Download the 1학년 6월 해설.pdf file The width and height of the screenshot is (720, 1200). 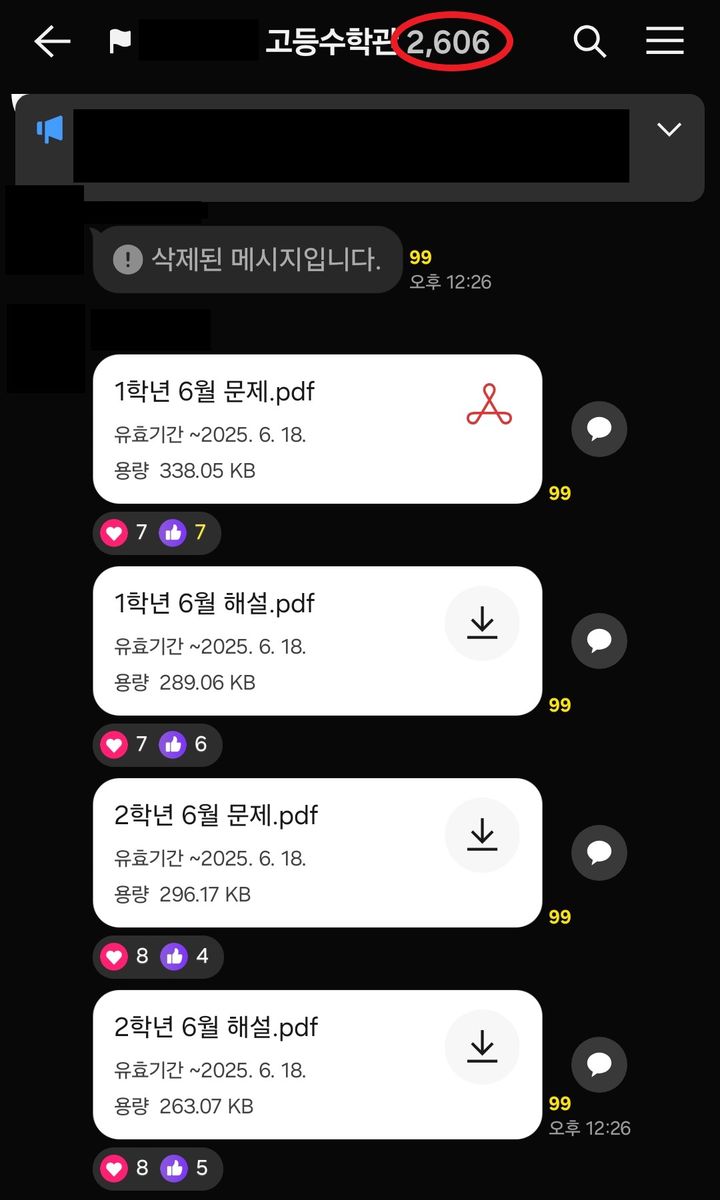[483, 623]
